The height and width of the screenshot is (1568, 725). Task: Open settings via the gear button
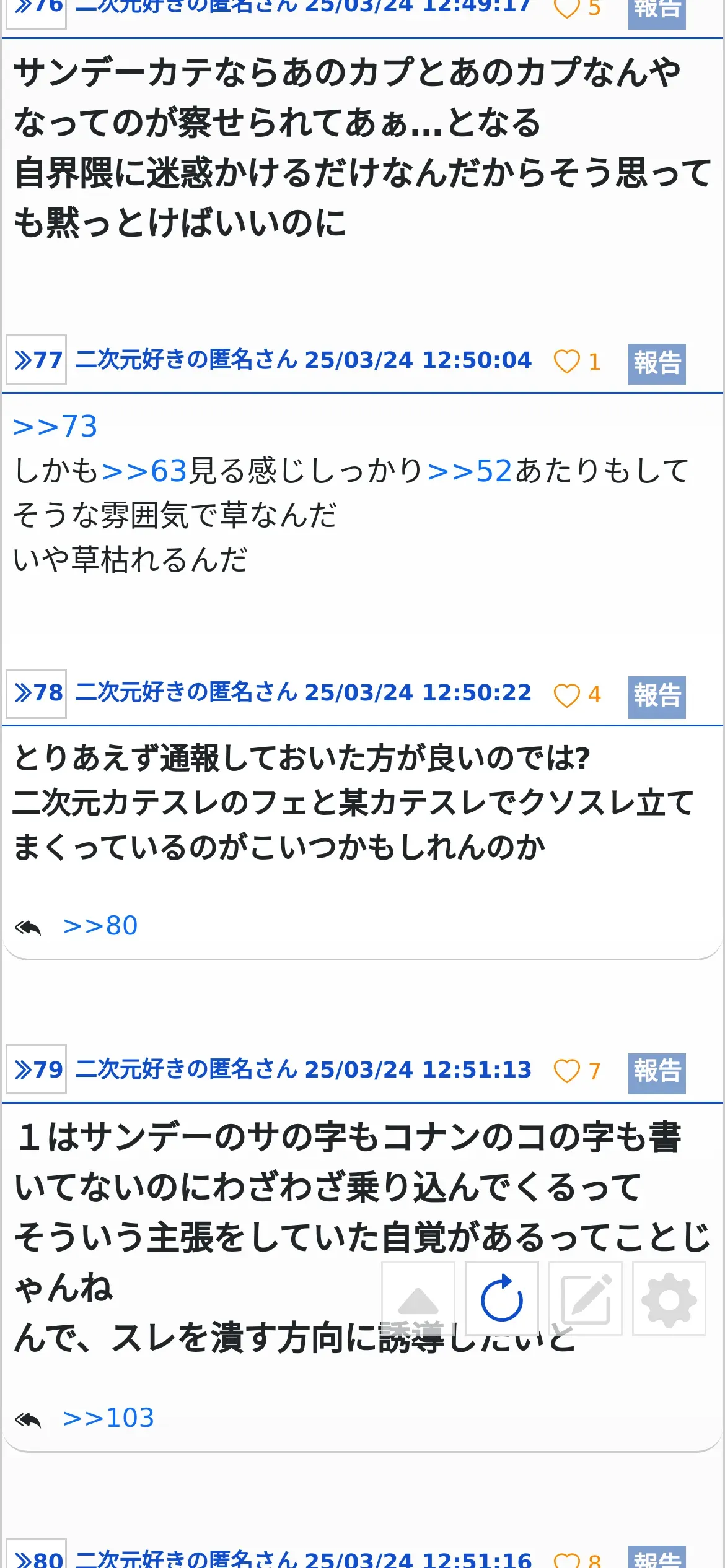[x=669, y=1298]
